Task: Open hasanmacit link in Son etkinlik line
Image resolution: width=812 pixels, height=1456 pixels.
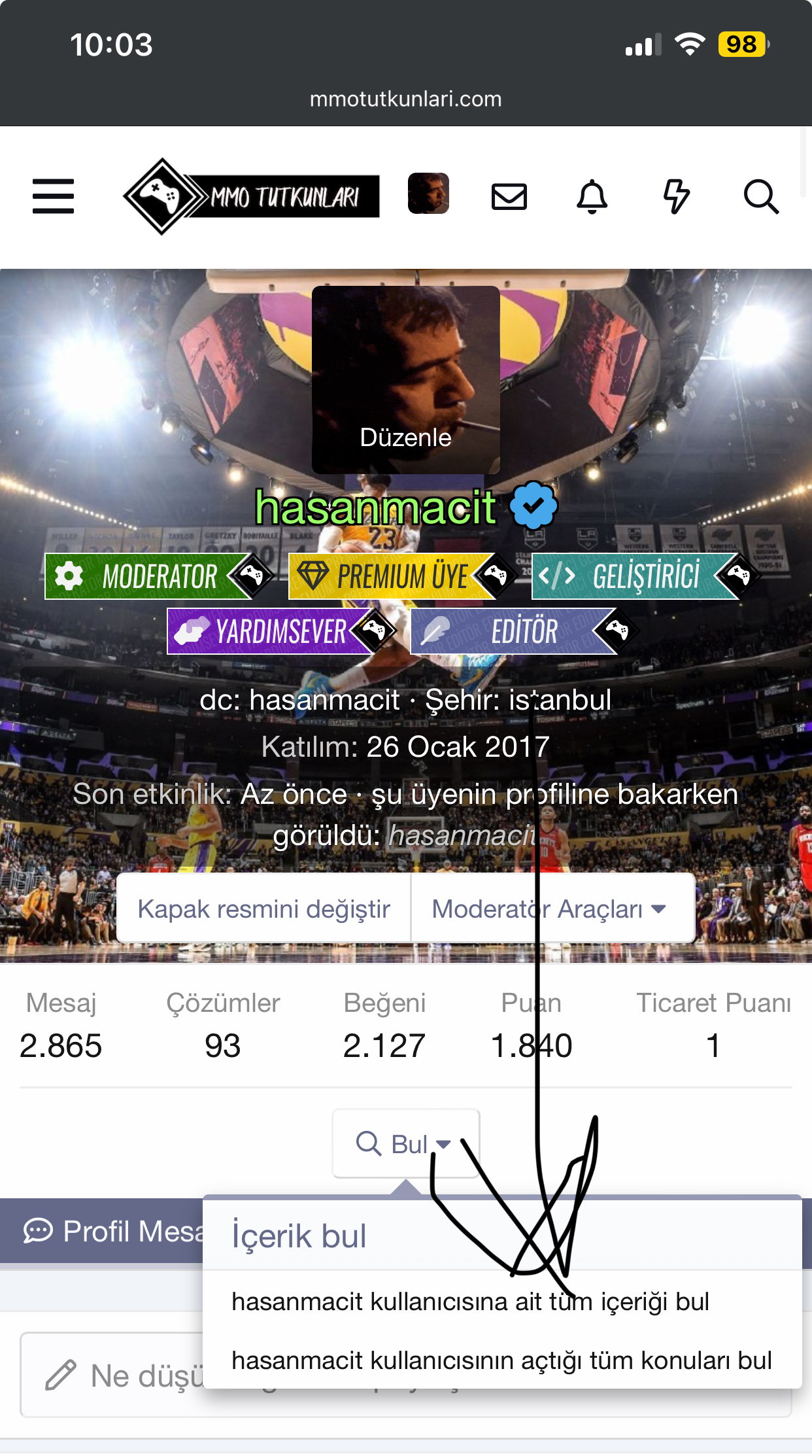Action: pyautogui.click(x=462, y=835)
